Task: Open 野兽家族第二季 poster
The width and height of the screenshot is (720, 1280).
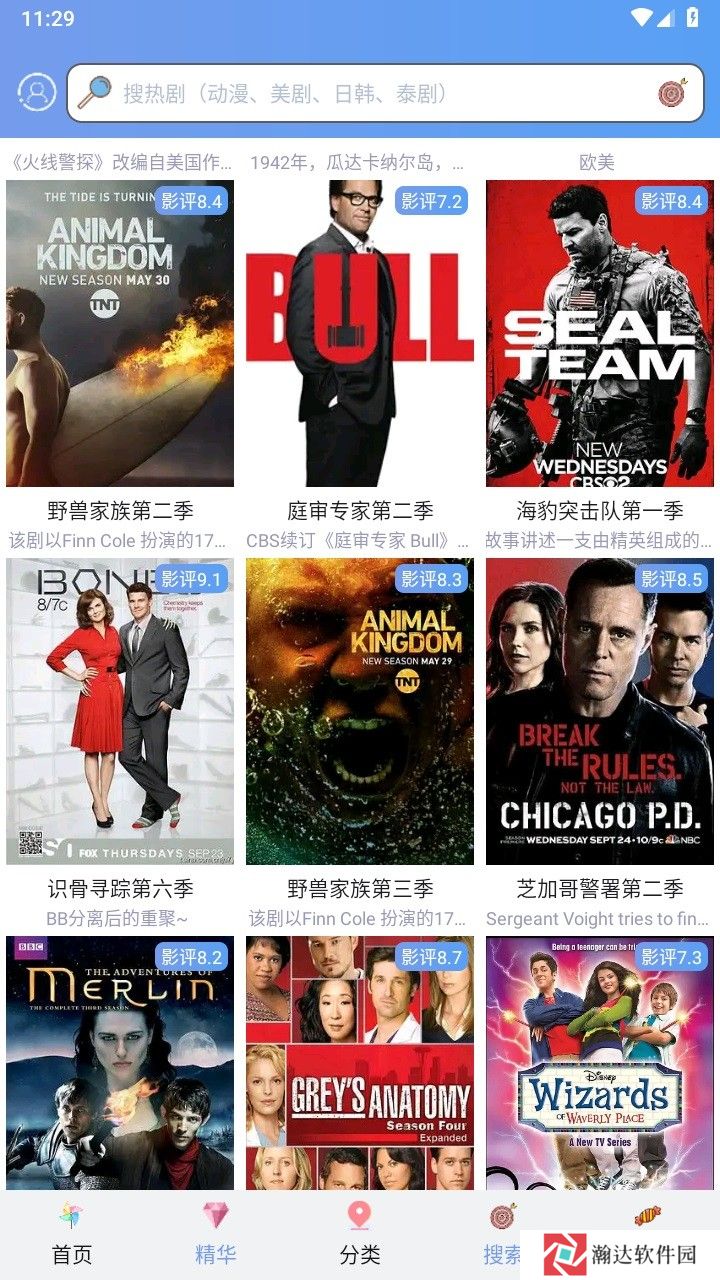Action: click(120, 333)
